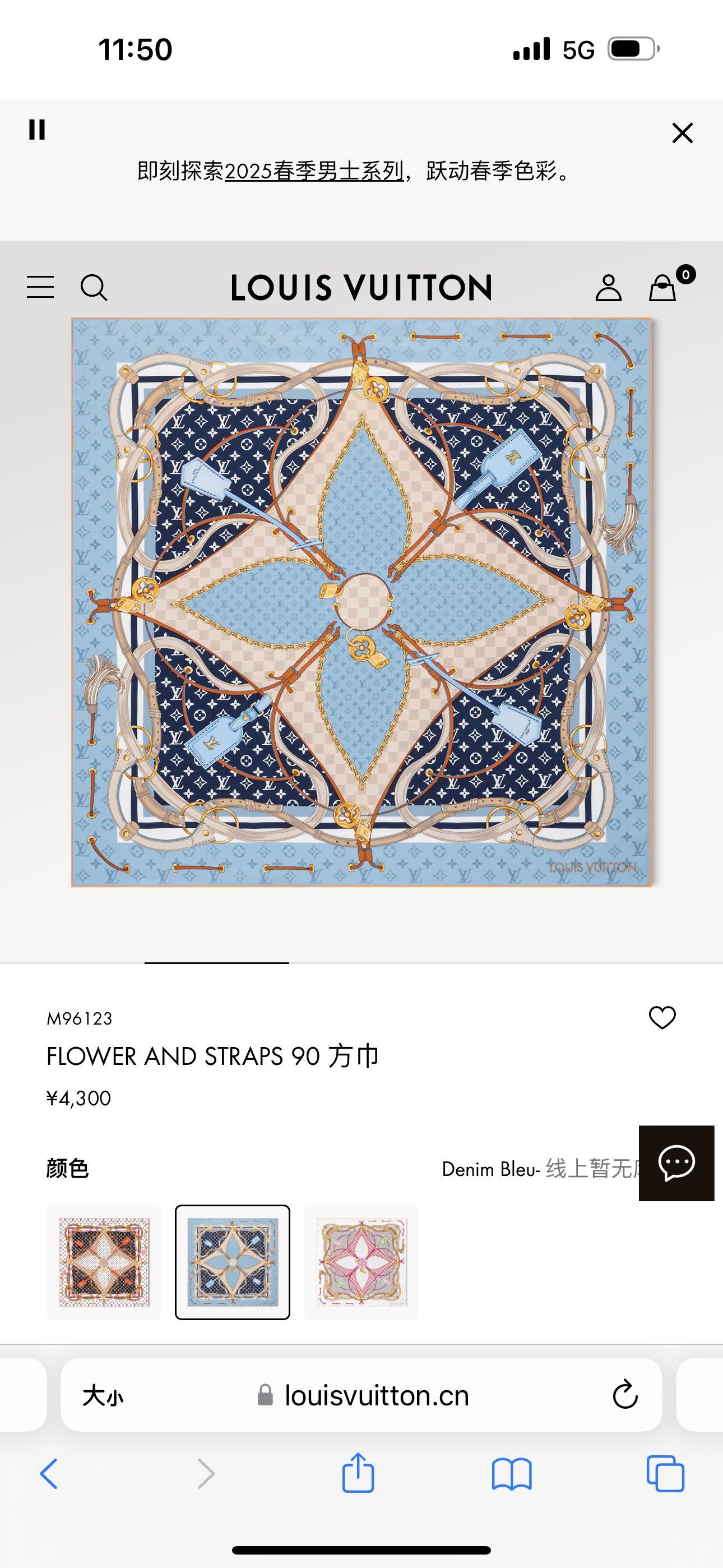Open Safari bookmarks
The width and height of the screenshot is (723, 1568).
[512, 1474]
